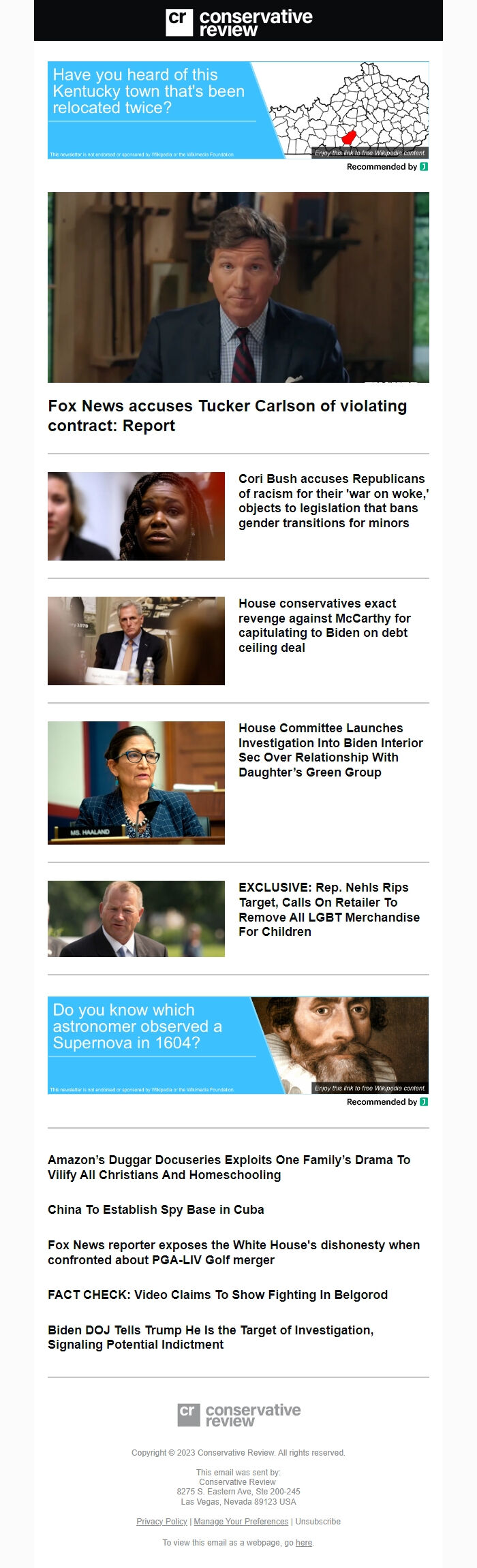Viewport: 477px width, 1568px height.
Task: Open the Belgorod fighting fact check
Action: pos(217,1294)
